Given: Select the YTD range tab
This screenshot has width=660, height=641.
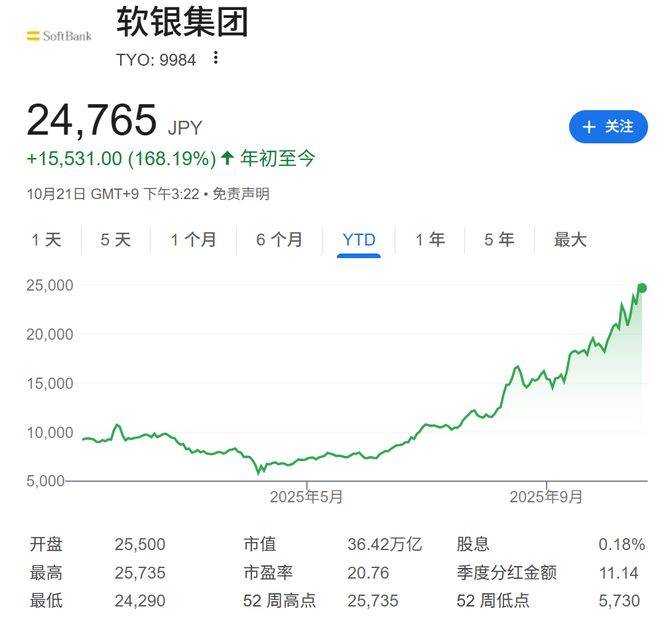Looking at the screenshot, I should pyautogui.click(x=359, y=239).
